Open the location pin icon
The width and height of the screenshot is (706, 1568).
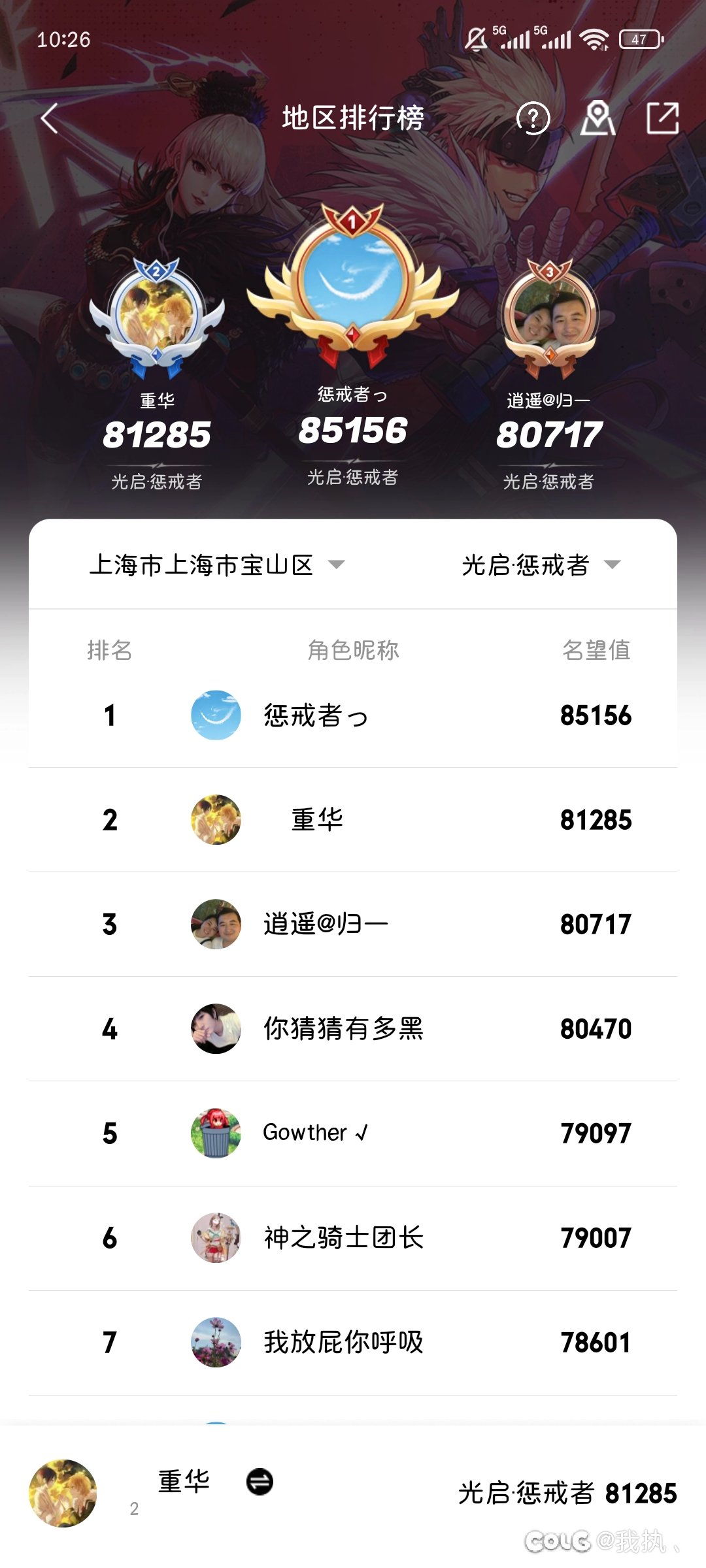tap(597, 118)
